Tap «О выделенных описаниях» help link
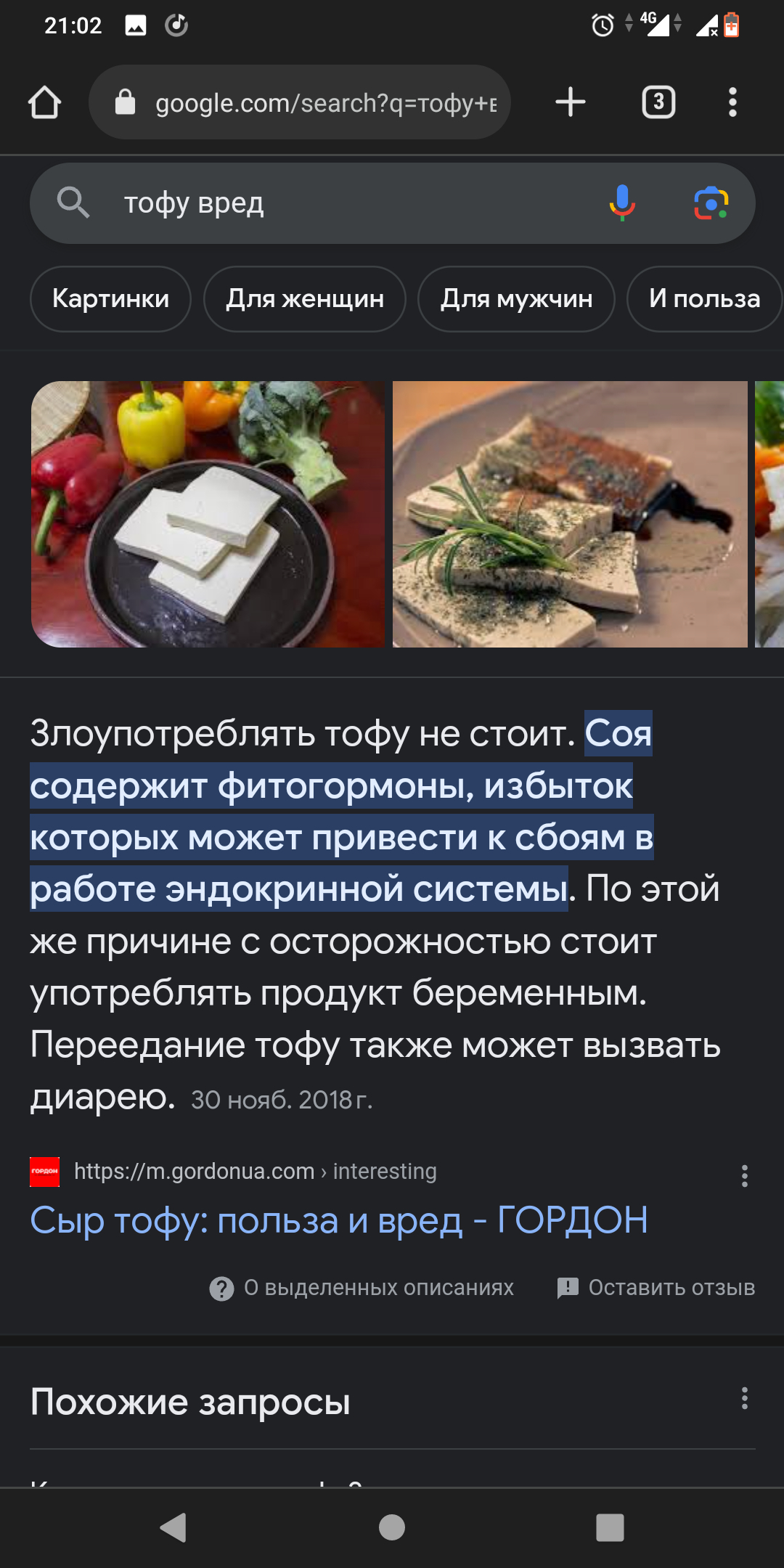This screenshot has width=784, height=1568. point(361,1288)
